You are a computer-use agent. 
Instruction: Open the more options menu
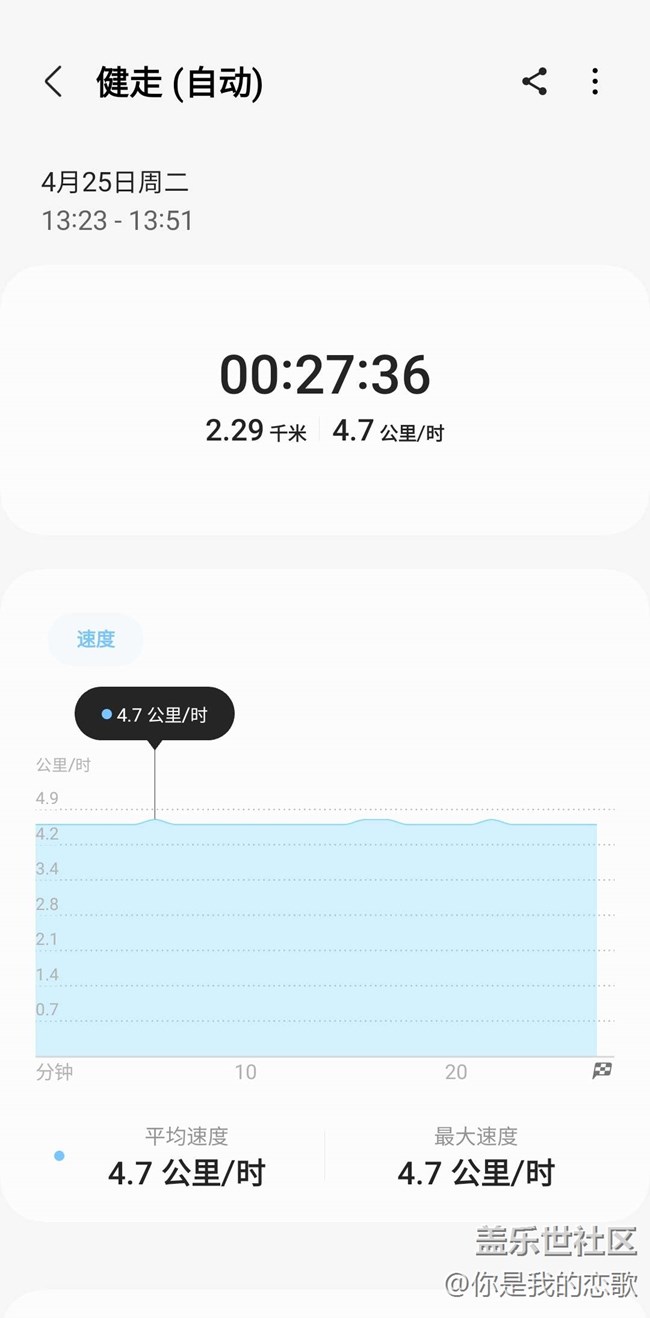pyautogui.click(x=595, y=82)
